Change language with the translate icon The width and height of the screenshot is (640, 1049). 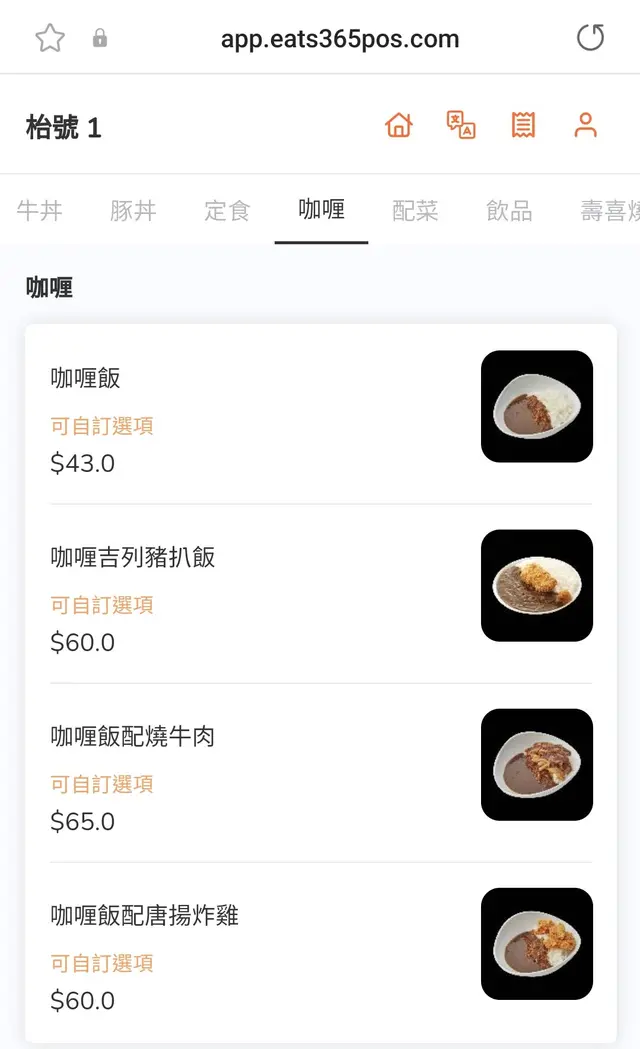pyautogui.click(x=461, y=126)
